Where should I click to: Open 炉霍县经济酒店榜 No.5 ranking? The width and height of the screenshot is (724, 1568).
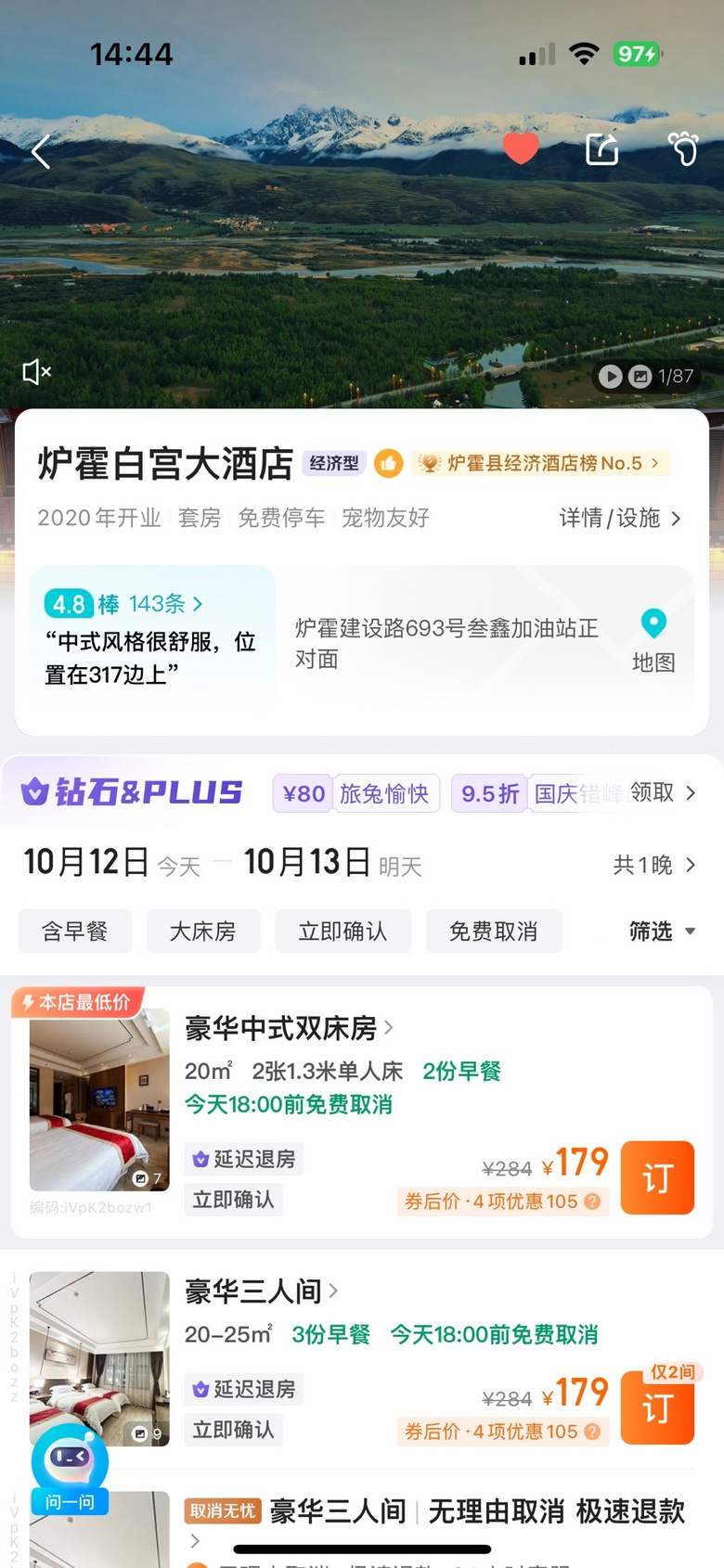point(540,463)
